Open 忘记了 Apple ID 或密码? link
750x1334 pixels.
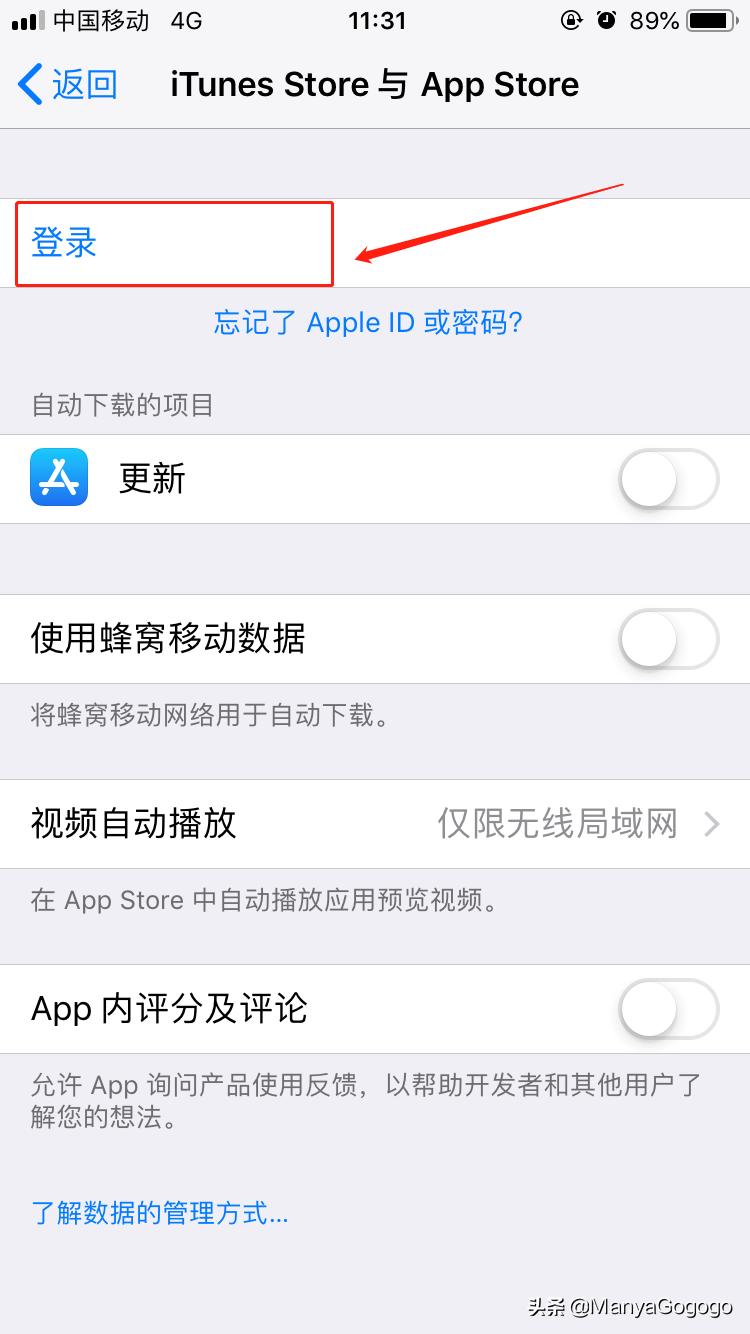375,322
